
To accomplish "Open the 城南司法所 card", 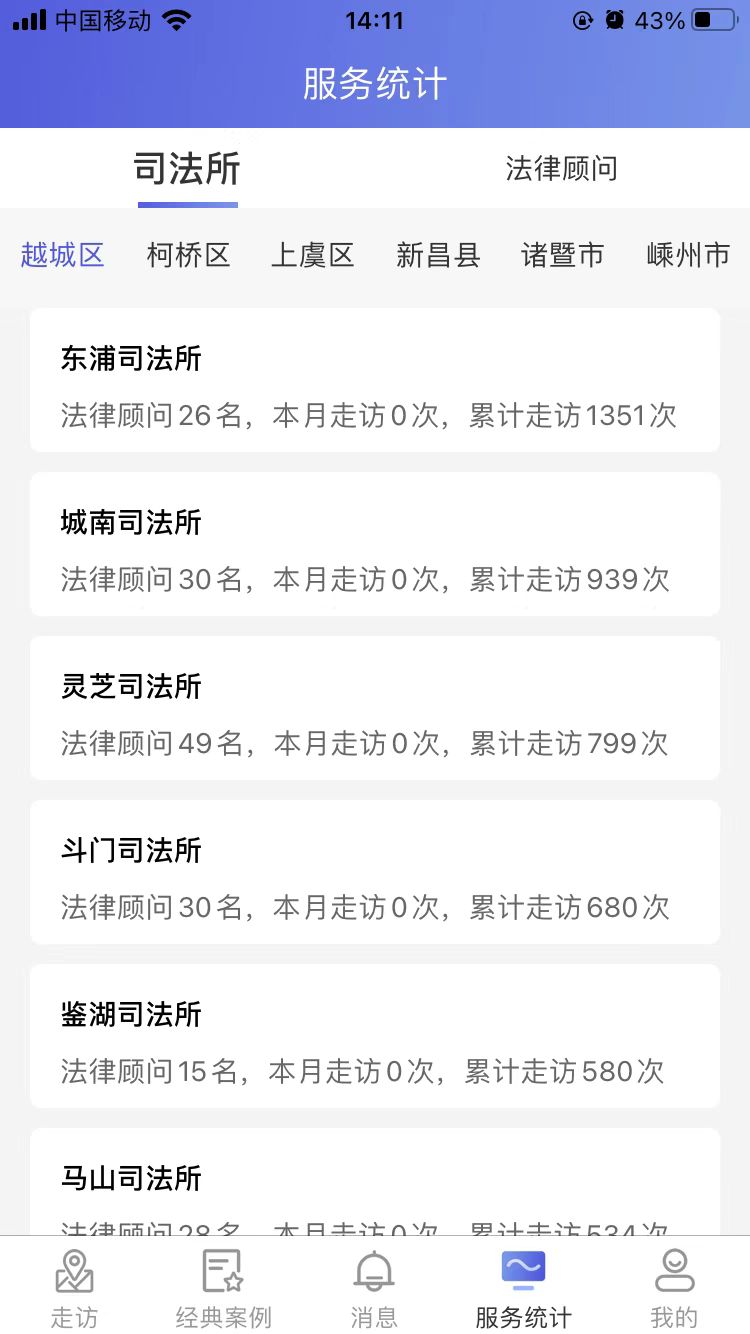I will coord(375,545).
